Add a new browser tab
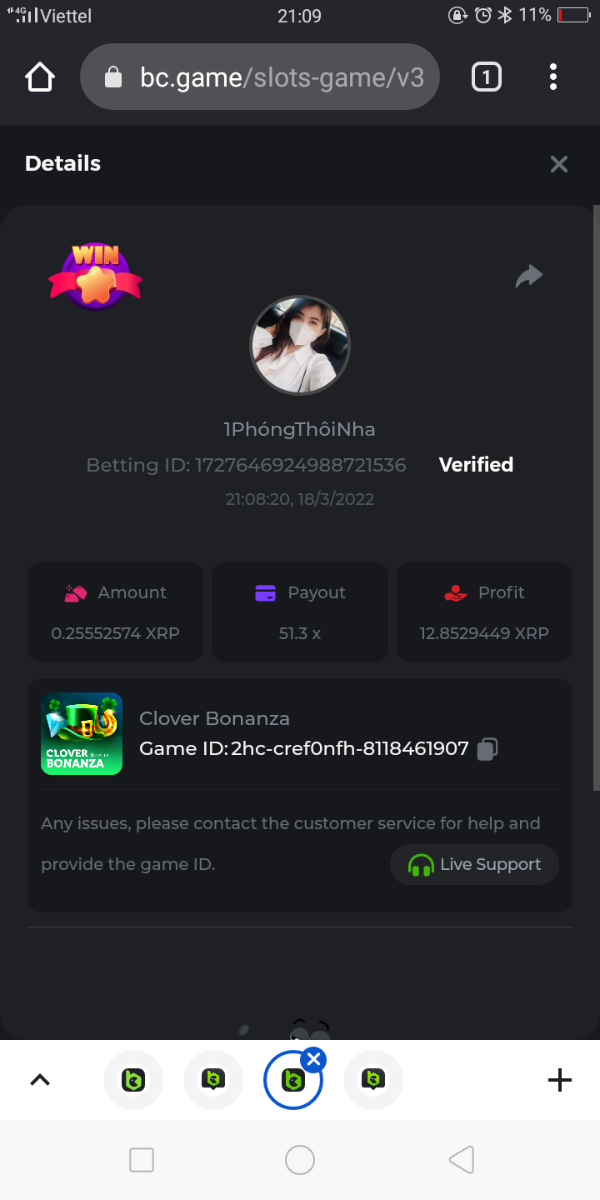Viewport: 600px width, 1200px height. pos(559,1080)
